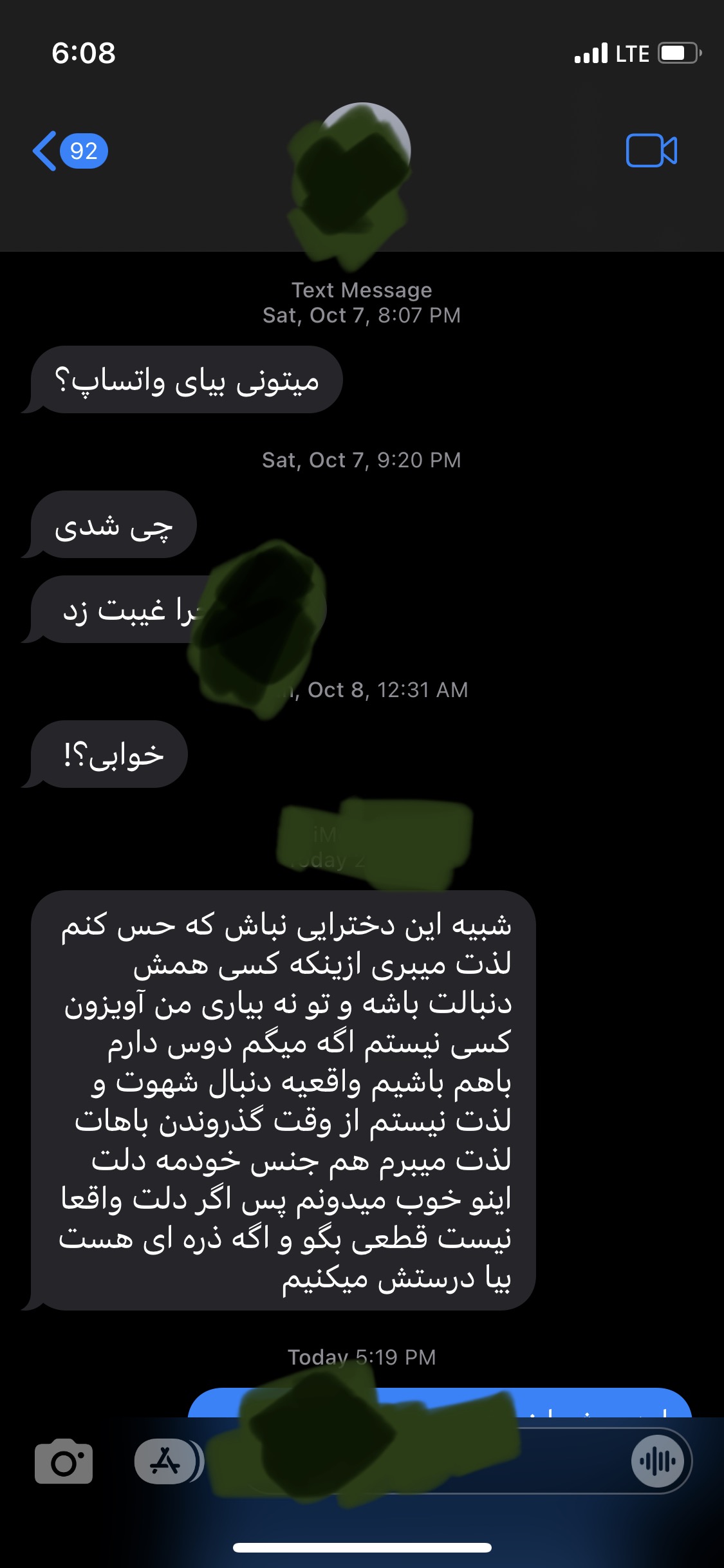724x1568 pixels.
Task: Record an audio message
Action: point(657,1461)
